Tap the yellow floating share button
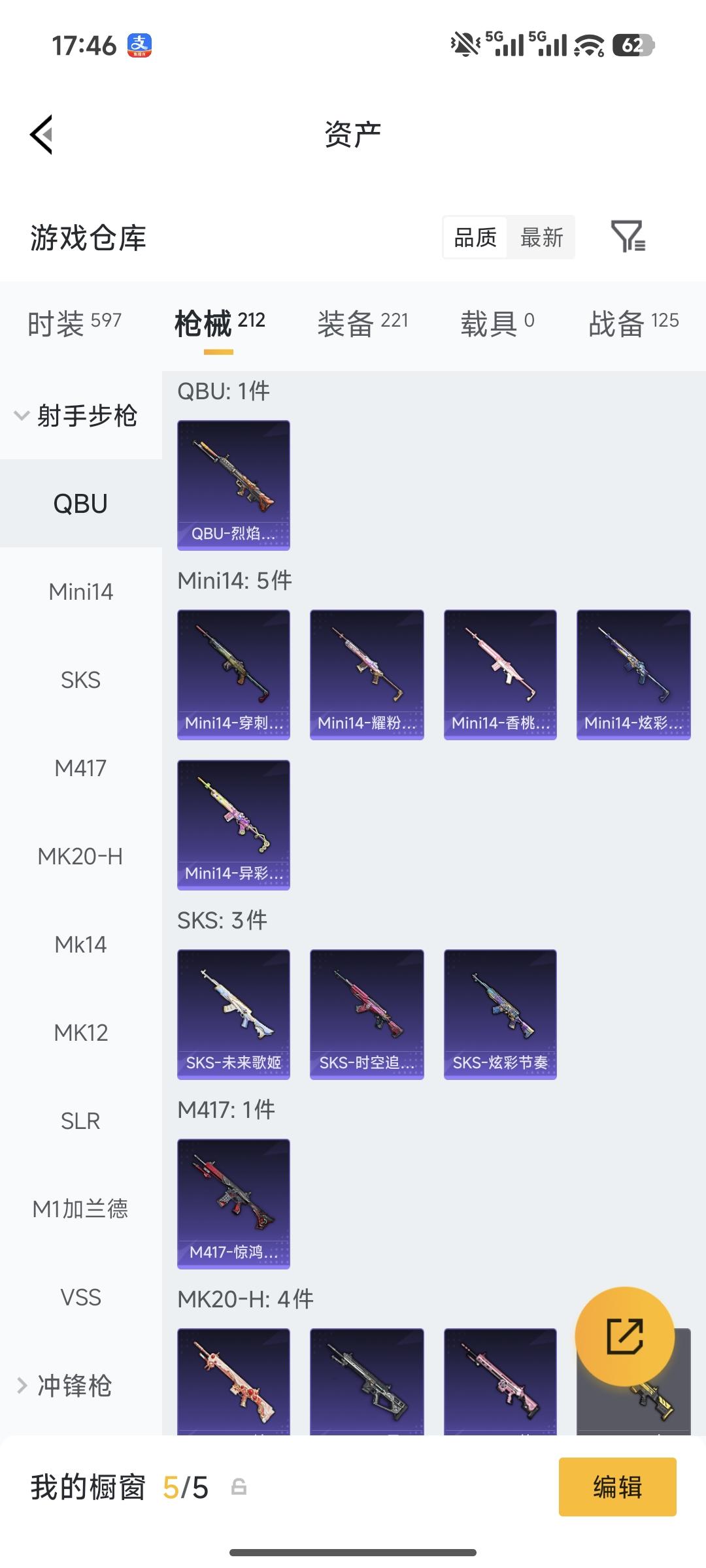706x1568 pixels. point(624,1336)
